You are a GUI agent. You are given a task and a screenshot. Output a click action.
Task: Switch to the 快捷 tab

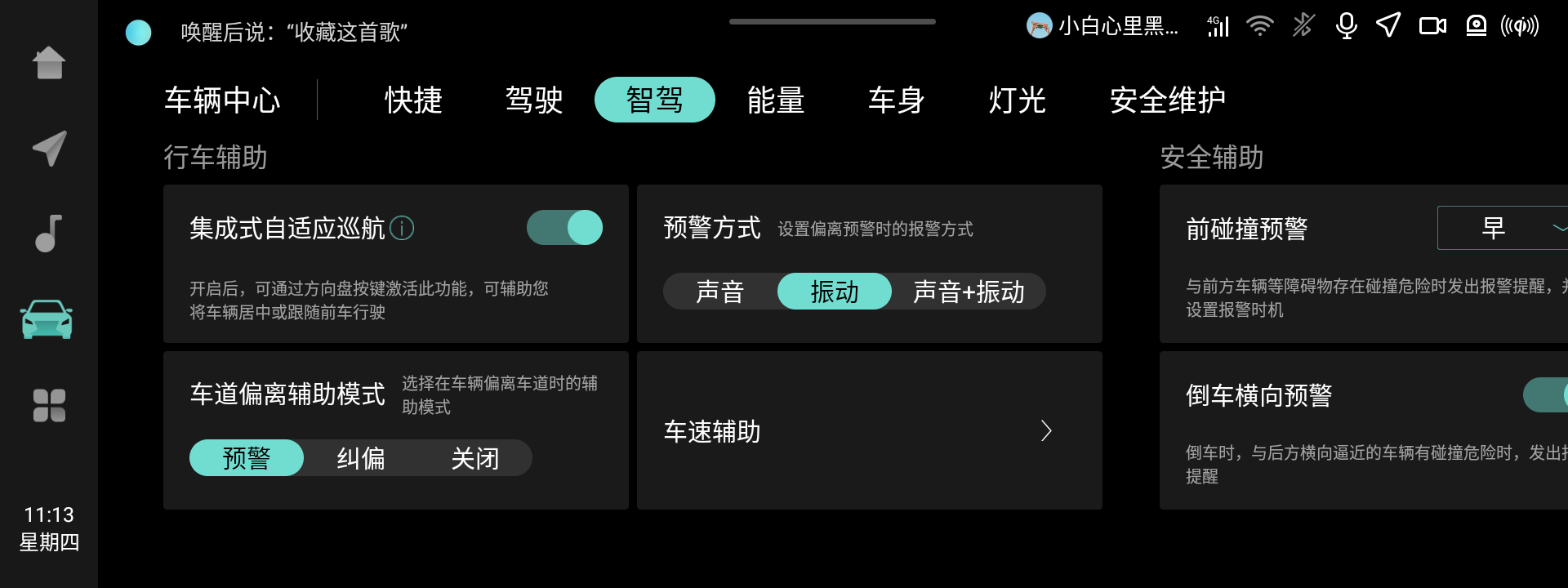[413, 100]
